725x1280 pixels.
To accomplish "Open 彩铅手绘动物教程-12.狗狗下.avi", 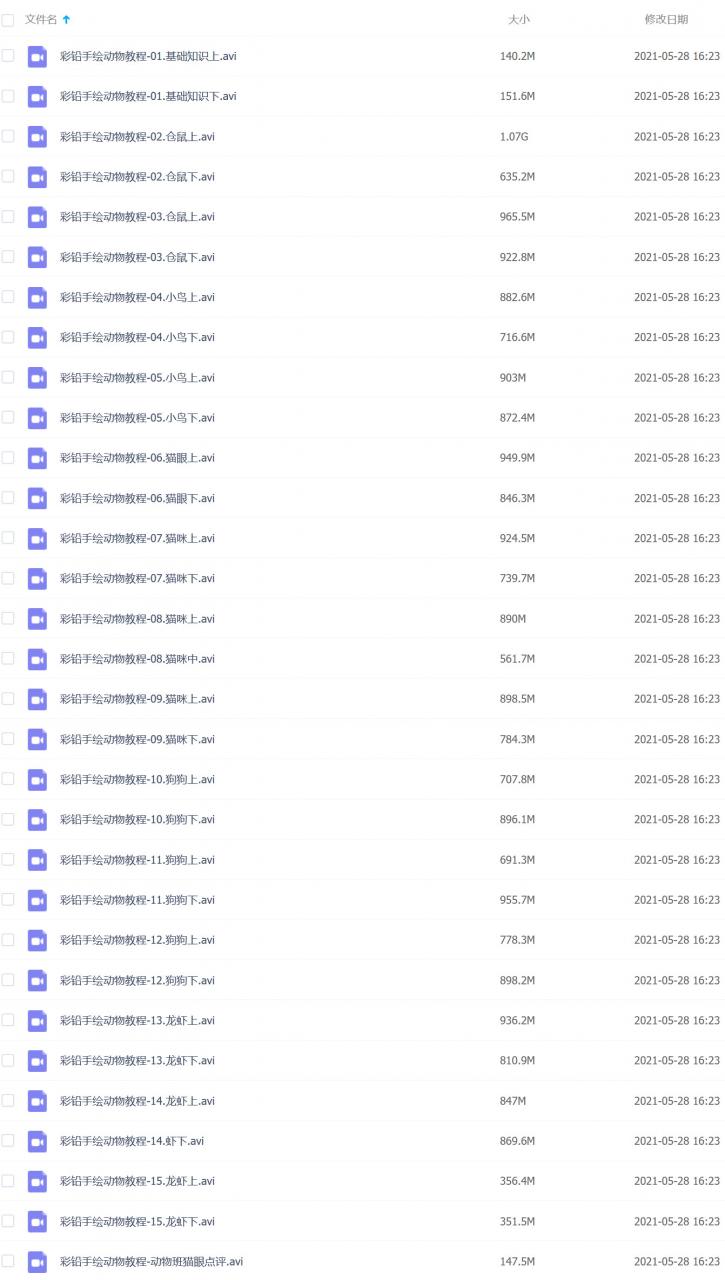I will tap(137, 980).
